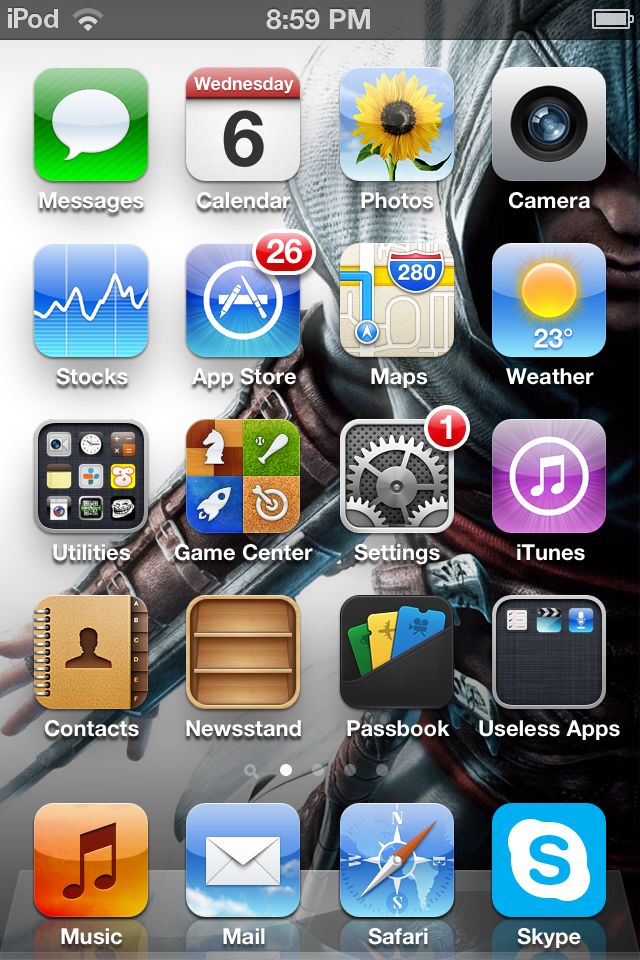This screenshot has width=640, height=960.
Task: Open Mail from the dock
Action: tap(243, 861)
